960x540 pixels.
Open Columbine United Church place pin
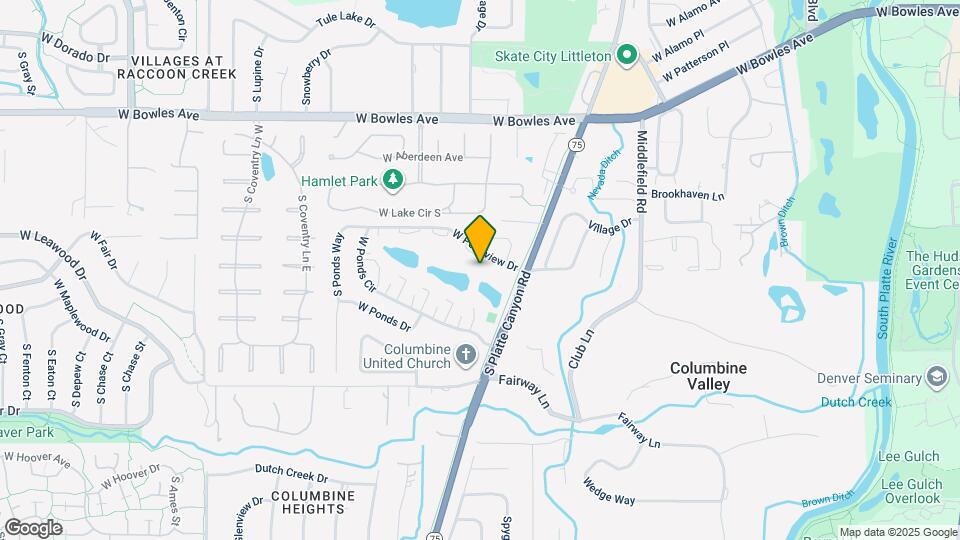pyautogui.click(x=465, y=353)
